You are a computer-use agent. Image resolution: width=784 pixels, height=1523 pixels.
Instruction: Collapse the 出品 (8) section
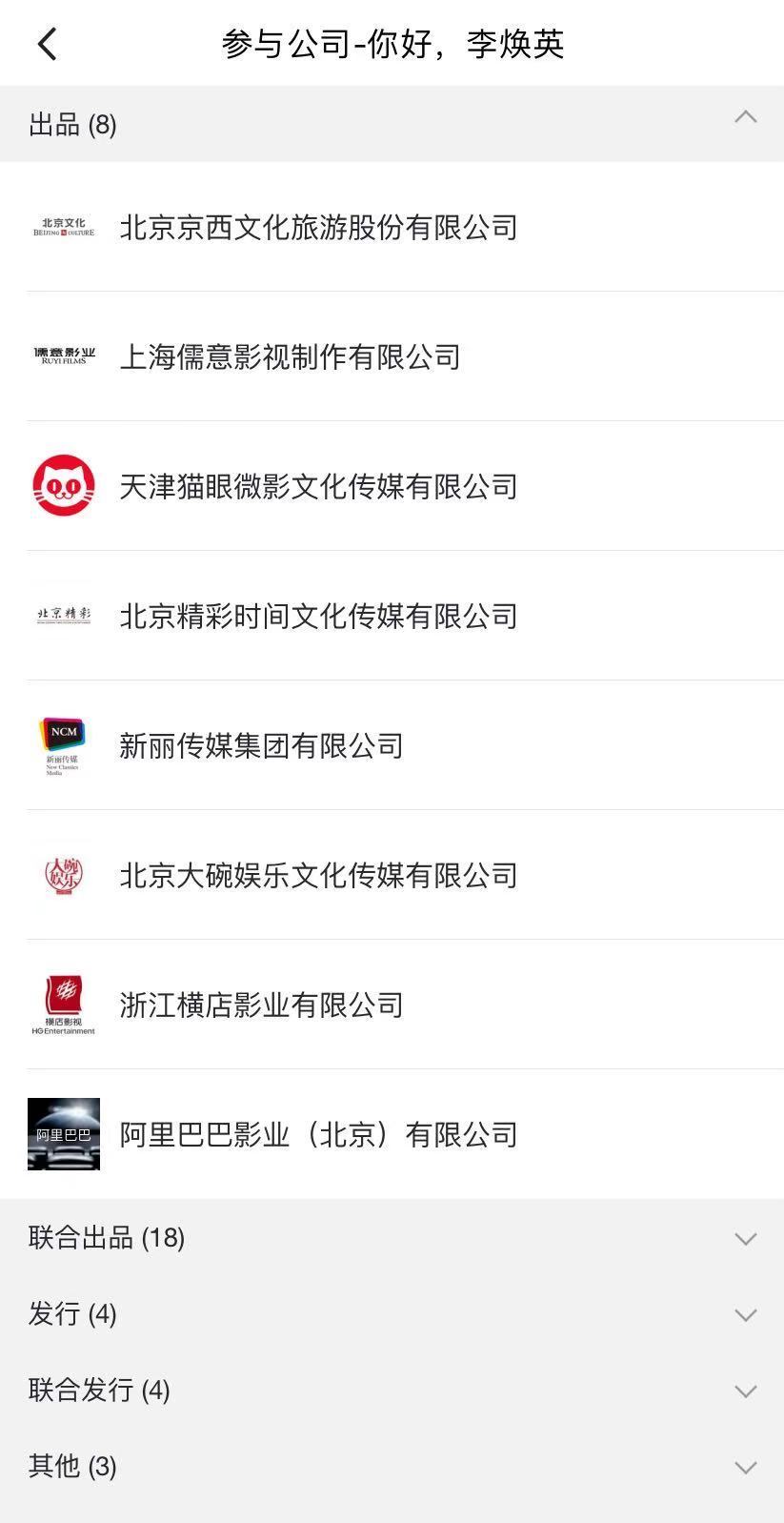coord(746,117)
